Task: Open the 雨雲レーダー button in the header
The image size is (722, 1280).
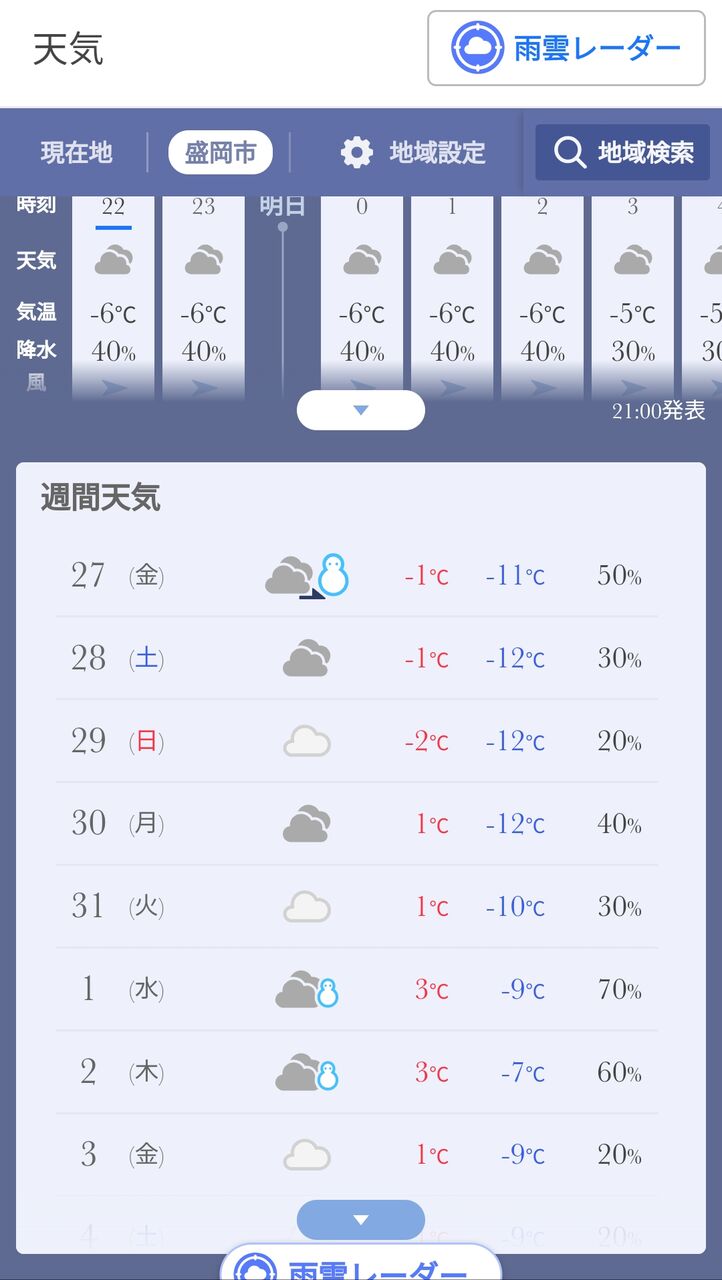Action: click(x=566, y=48)
